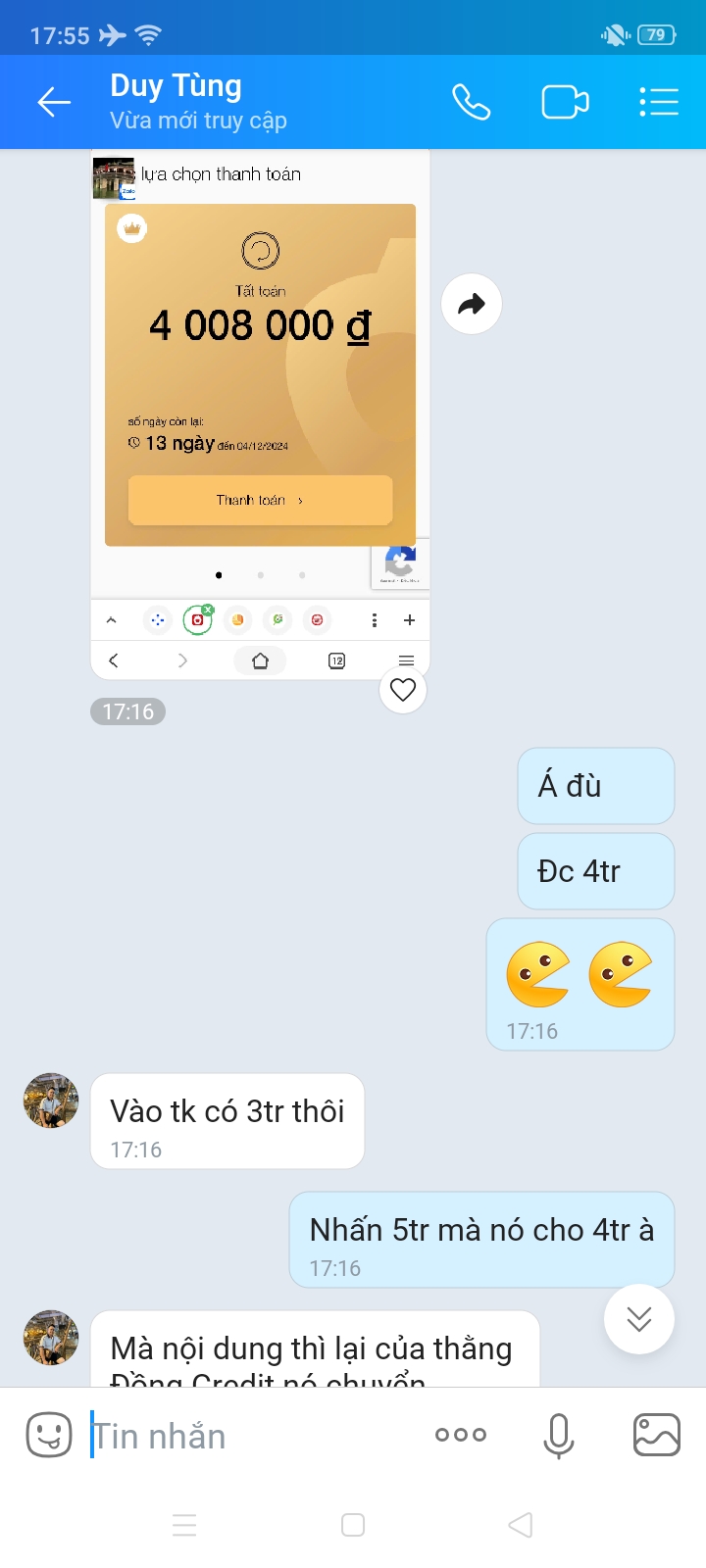Forward the payment screenshot with the arrow
706x1568 pixels.
tap(472, 304)
